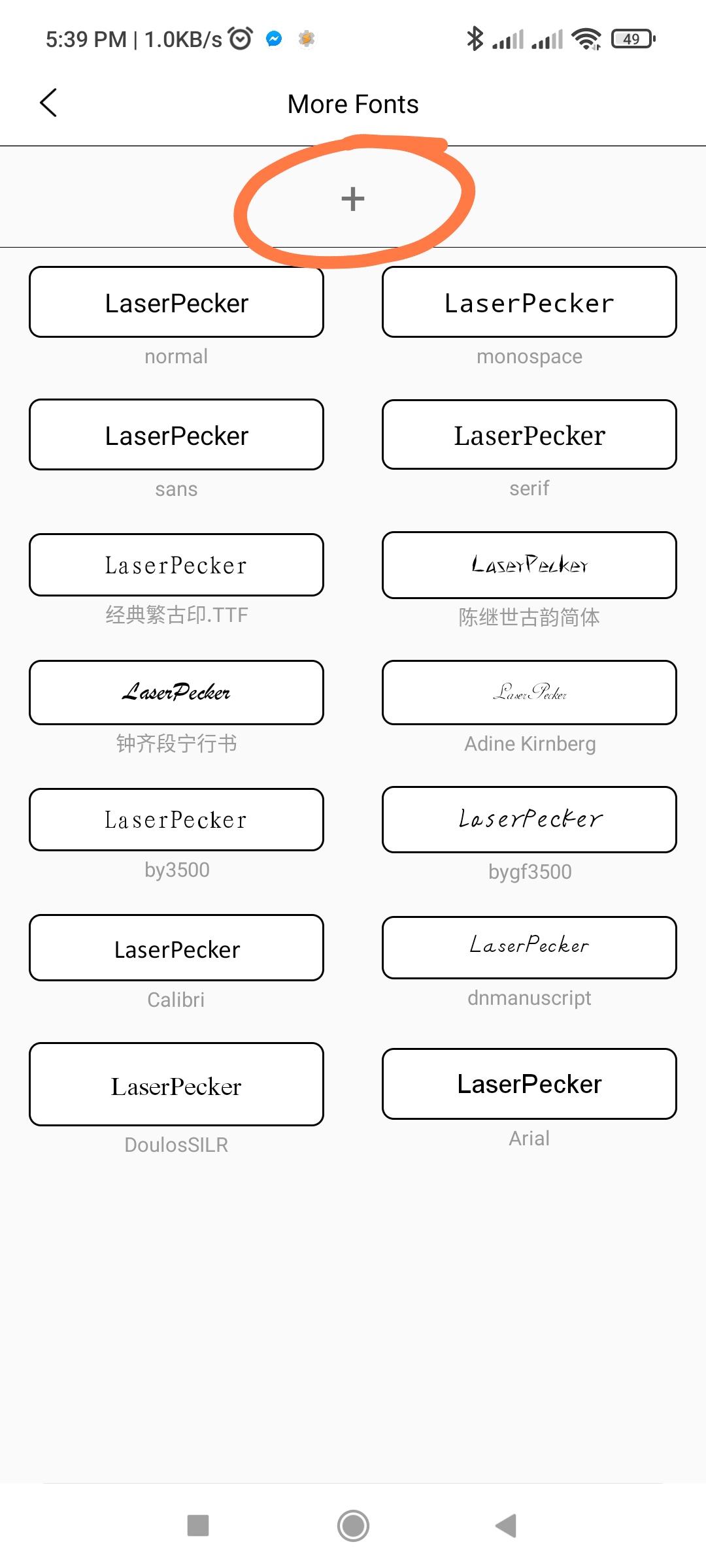Choose the dnmanuscript font

tap(529, 947)
